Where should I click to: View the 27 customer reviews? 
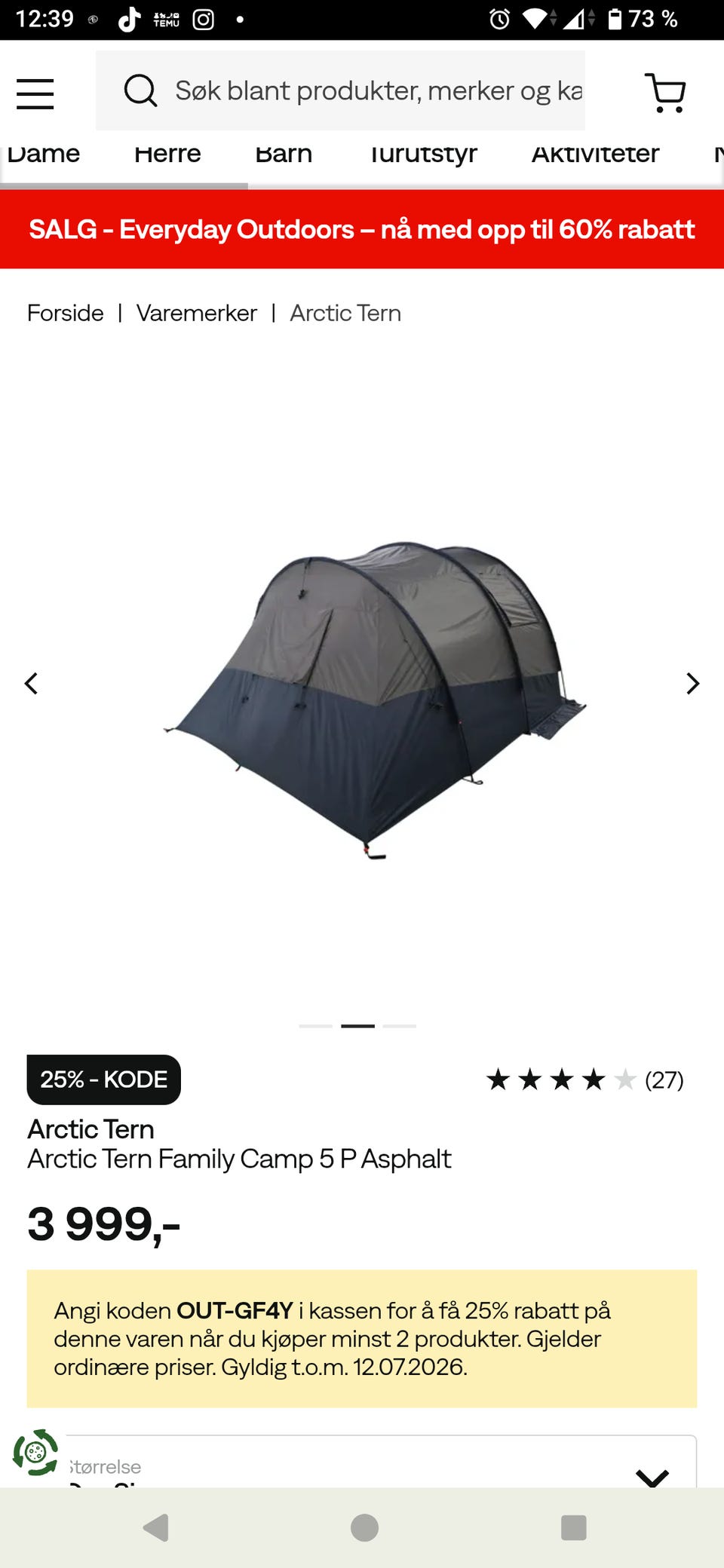tap(585, 1080)
